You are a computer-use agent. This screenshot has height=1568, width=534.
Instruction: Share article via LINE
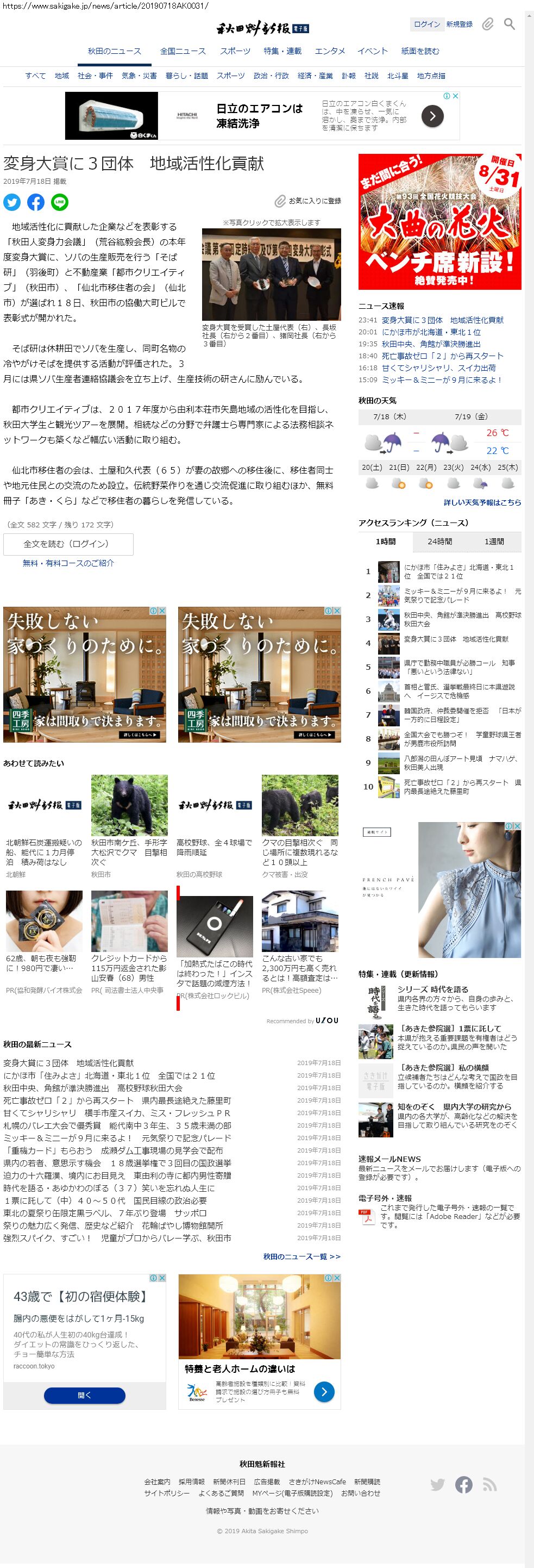tap(60, 202)
